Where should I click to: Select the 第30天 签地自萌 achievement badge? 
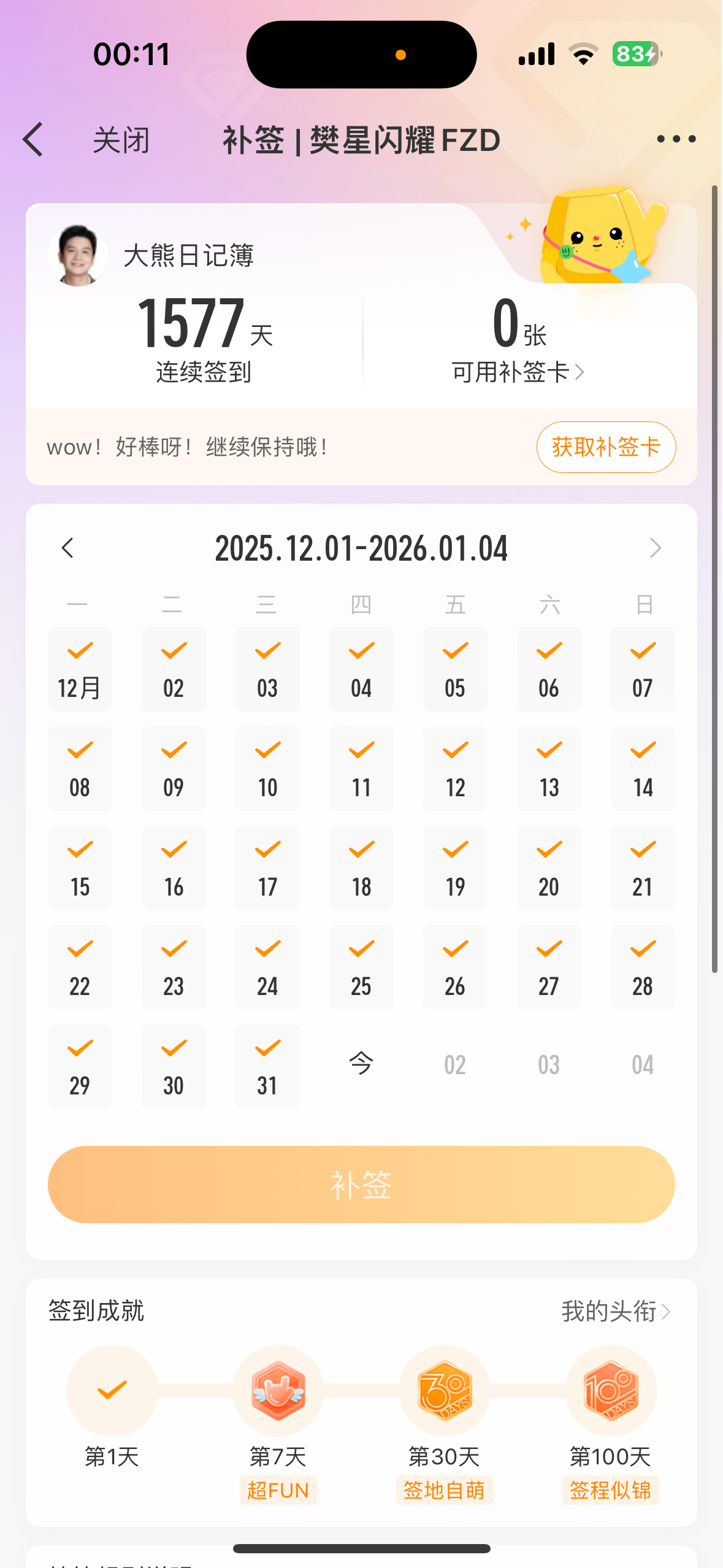444,1391
